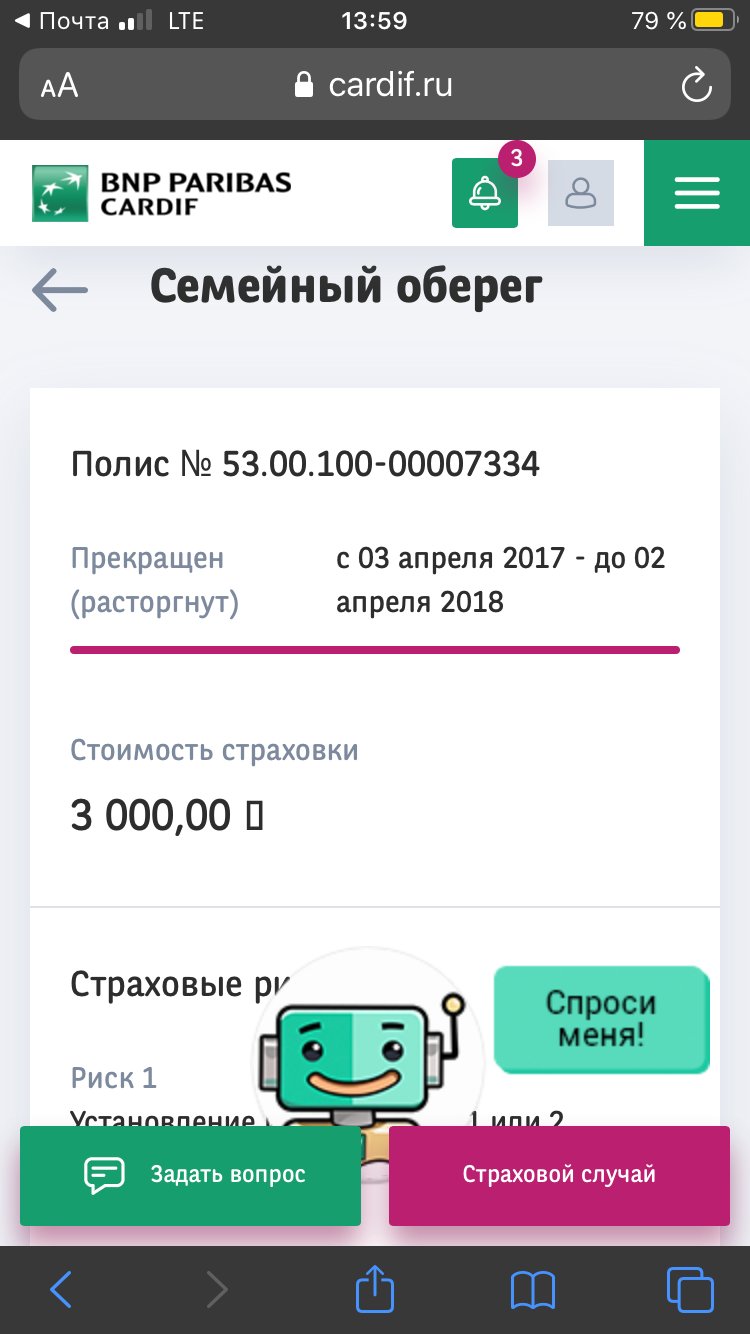
Task: Open the Спроси меня chatbot
Action: pos(601,1019)
